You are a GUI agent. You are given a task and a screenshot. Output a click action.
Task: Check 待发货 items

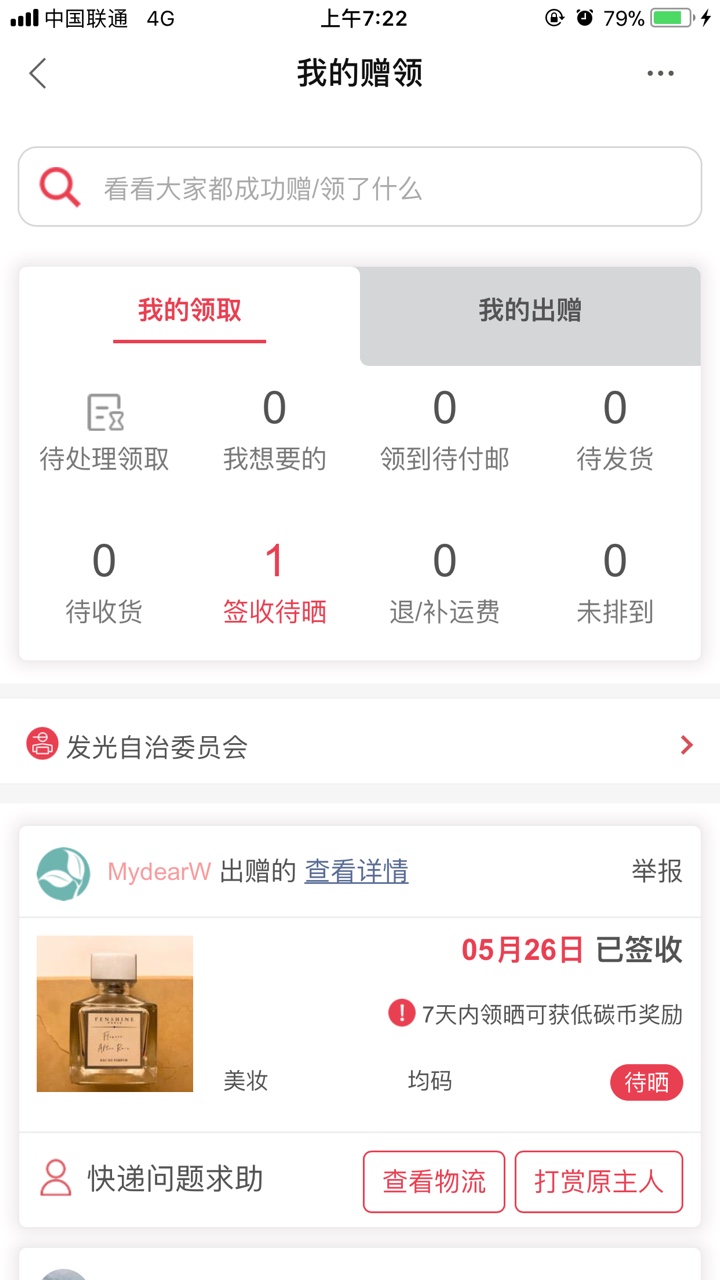tap(615, 432)
